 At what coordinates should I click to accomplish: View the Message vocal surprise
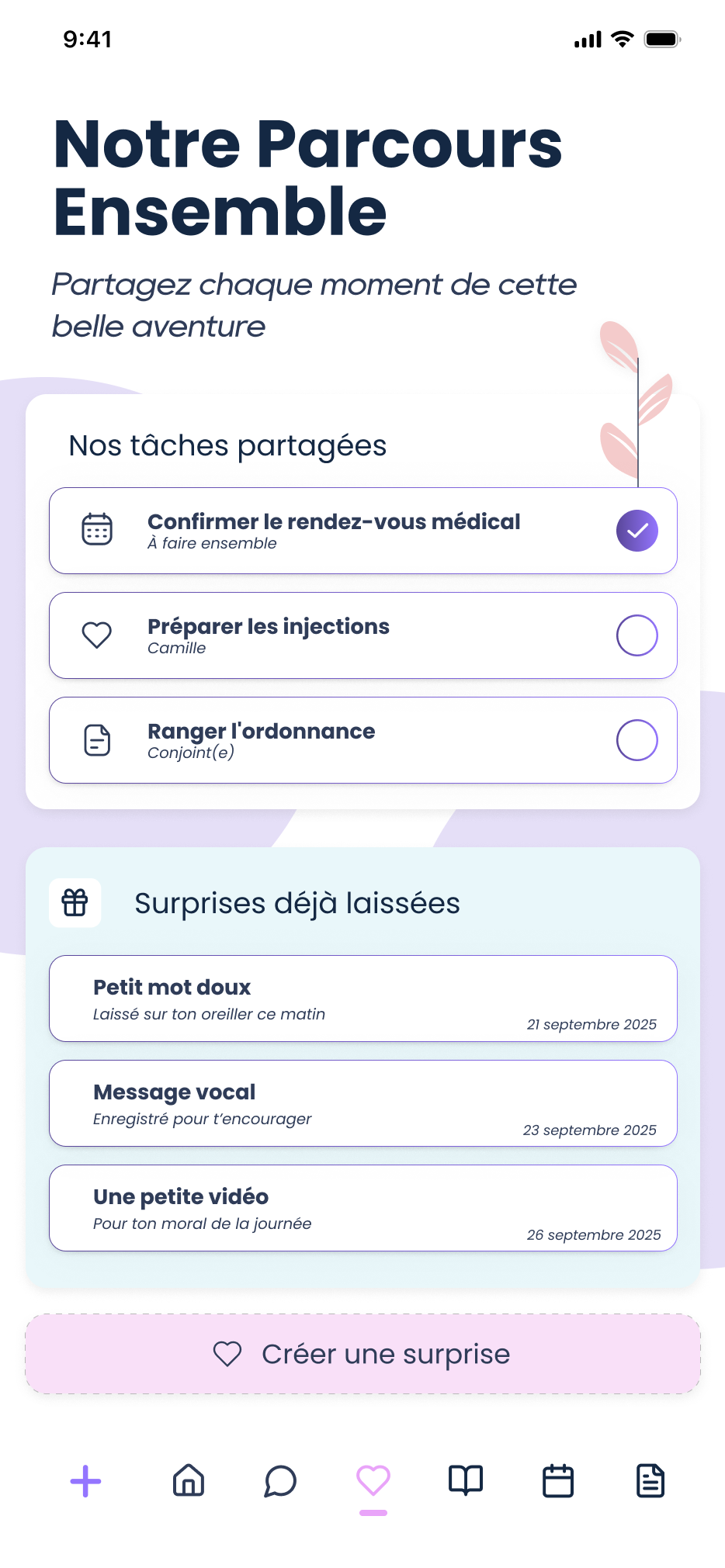tap(362, 1103)
